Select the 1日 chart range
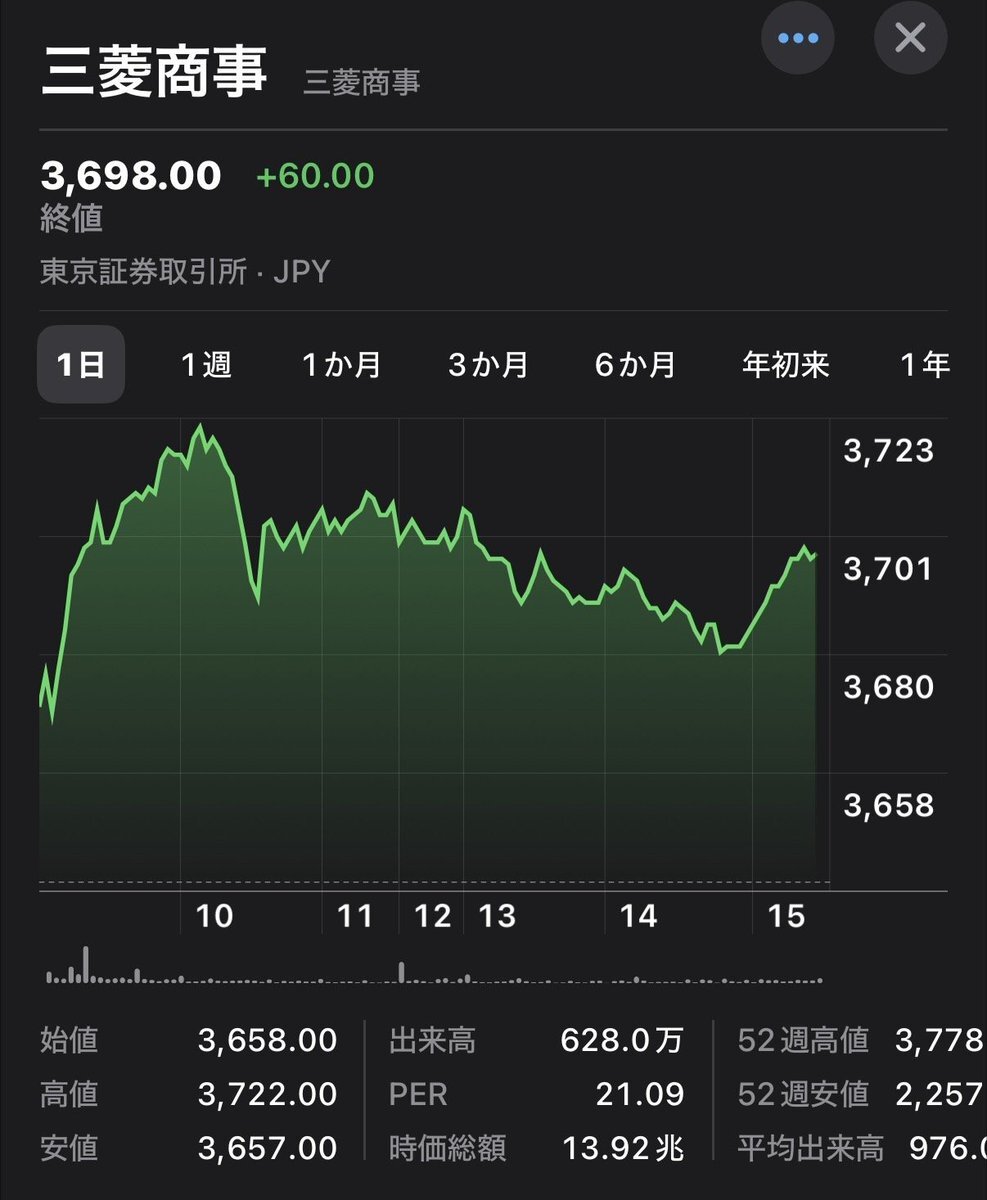The image size is (987, 1200). (x=81, y=365)
